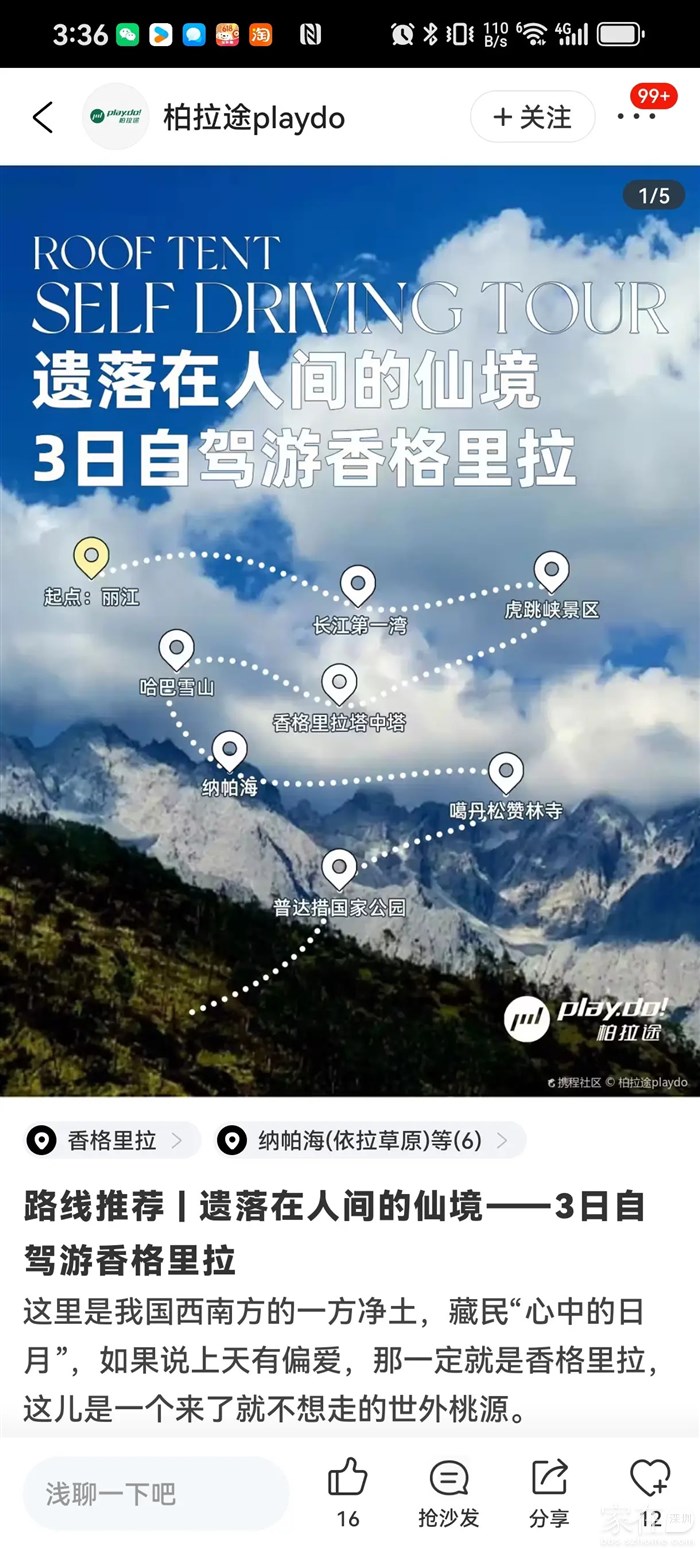This screenshot has height=1549, width=700.
Task: Add this post to favorites
Action: click(650, 1490)
